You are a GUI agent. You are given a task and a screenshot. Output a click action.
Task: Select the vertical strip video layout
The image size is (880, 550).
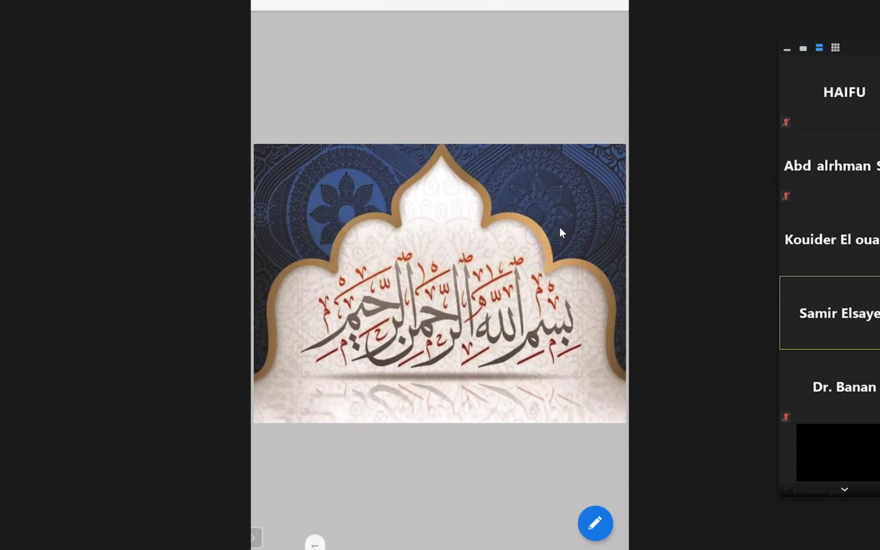pyautogui.click(x=819, y=48)
